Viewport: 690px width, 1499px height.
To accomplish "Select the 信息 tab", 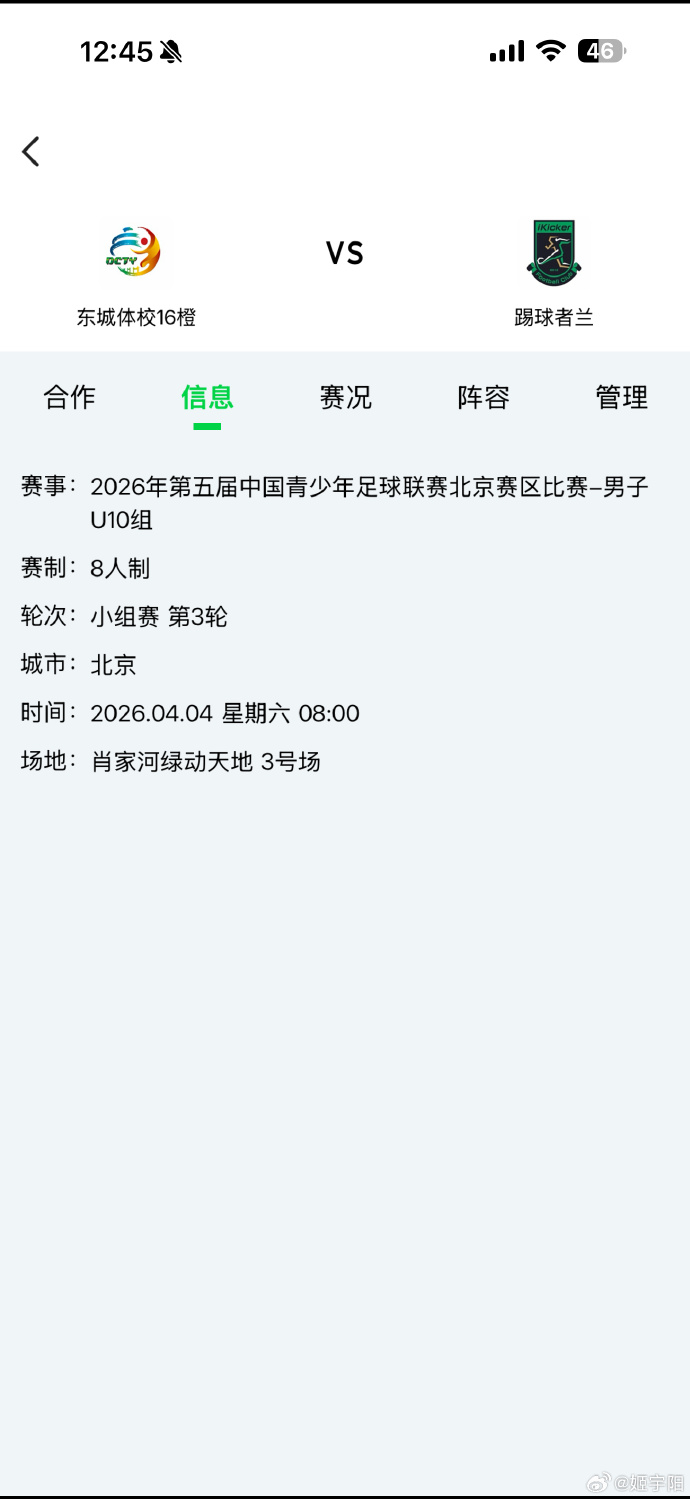I will coord(207,397).
